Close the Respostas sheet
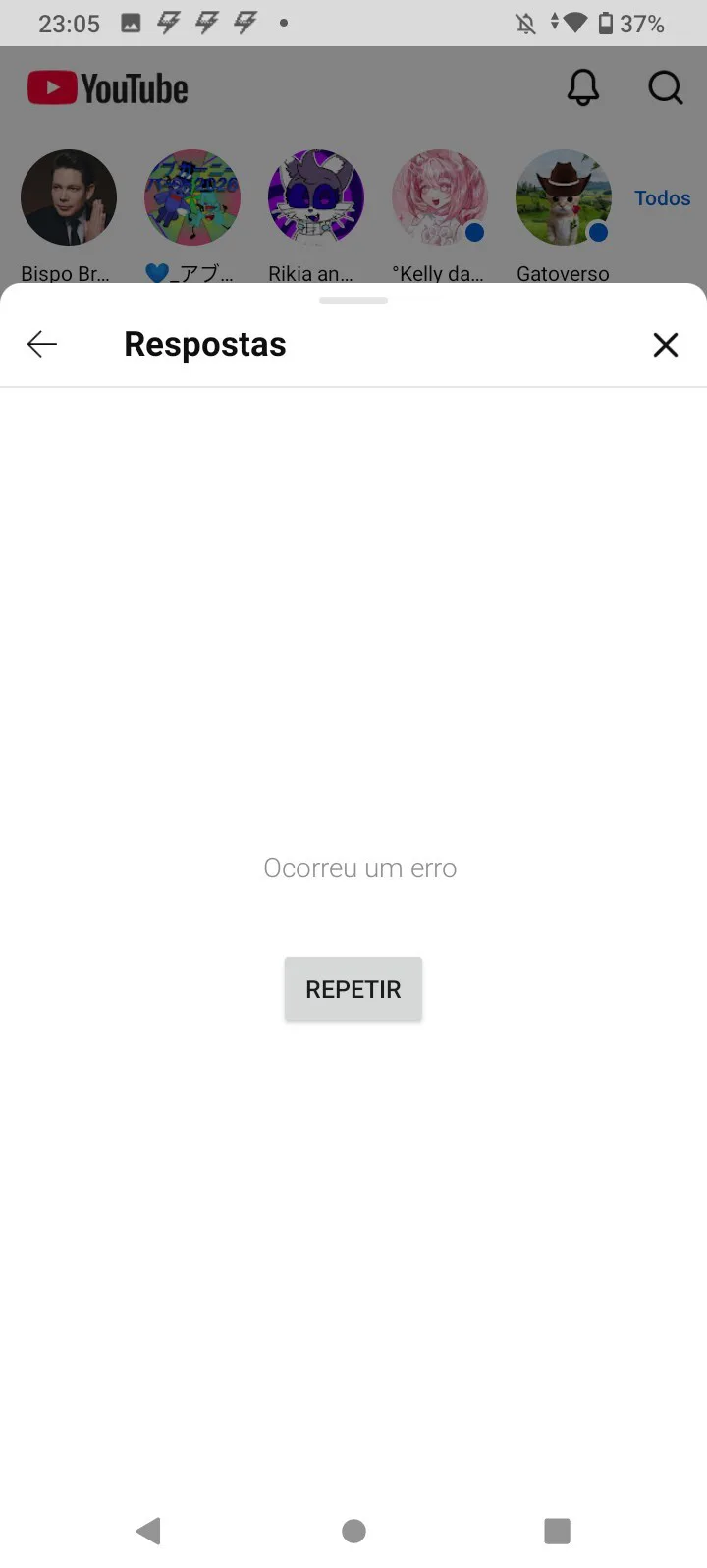Screen dimensions: 707x1568 click(665, 345)
